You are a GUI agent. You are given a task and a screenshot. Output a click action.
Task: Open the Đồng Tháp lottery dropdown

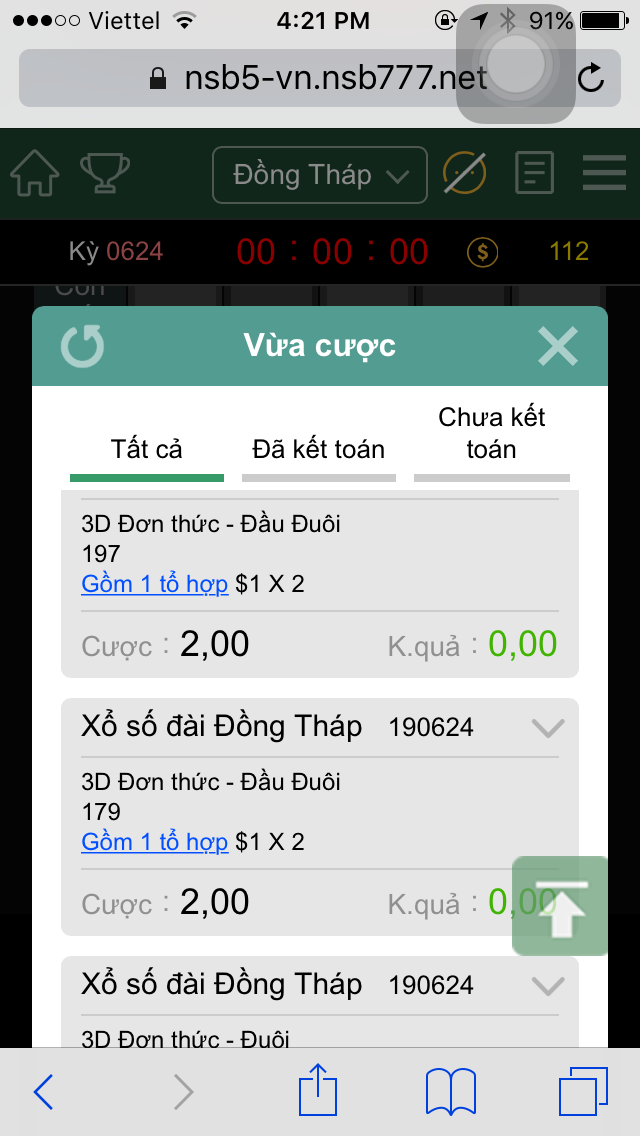pos(320,175)
